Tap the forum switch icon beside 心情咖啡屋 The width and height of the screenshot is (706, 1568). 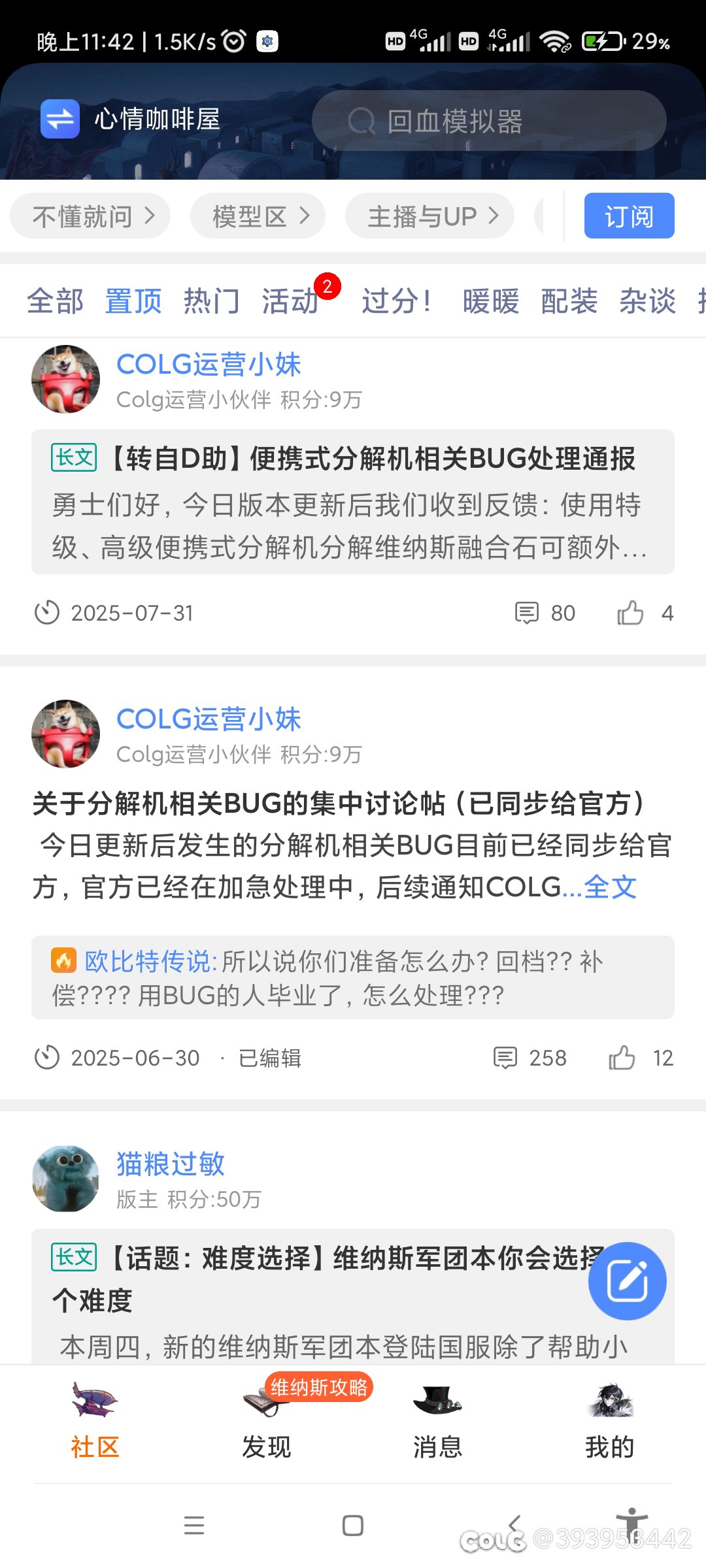coord(59,119)
